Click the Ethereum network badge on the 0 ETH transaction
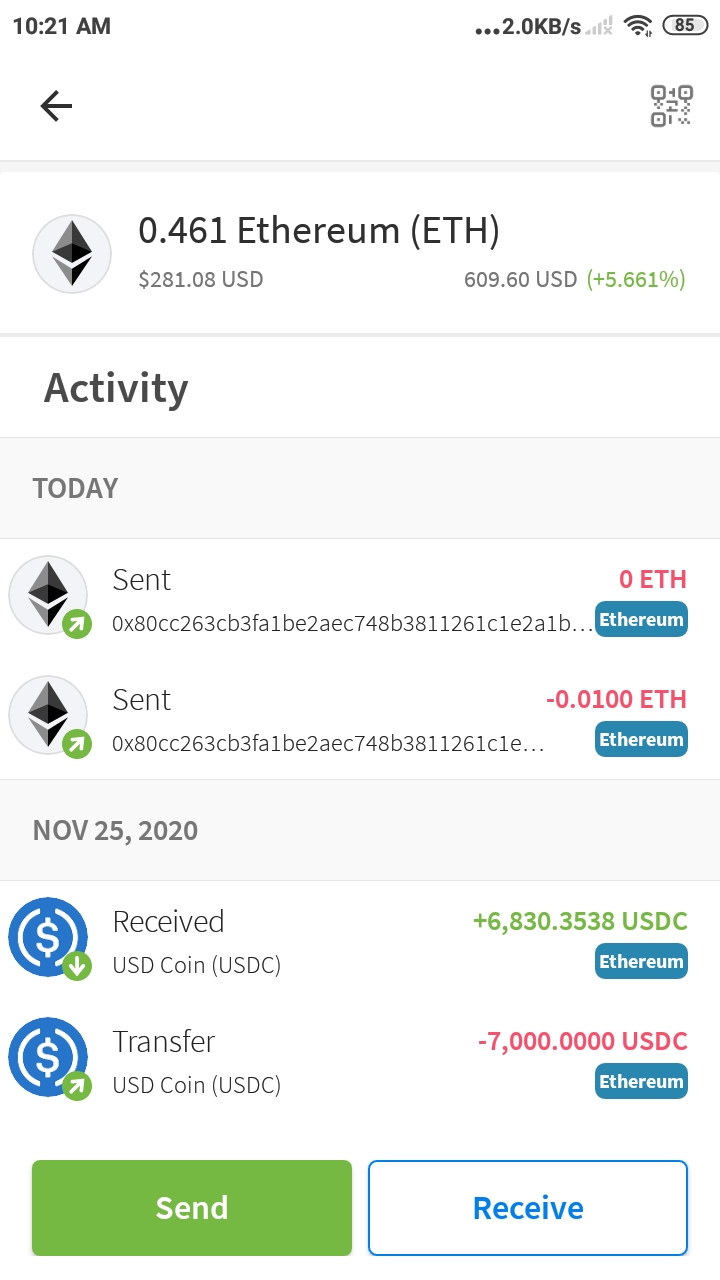This screenshot has width=720, height=1280. pyautogui.click(x=641, y=619)
